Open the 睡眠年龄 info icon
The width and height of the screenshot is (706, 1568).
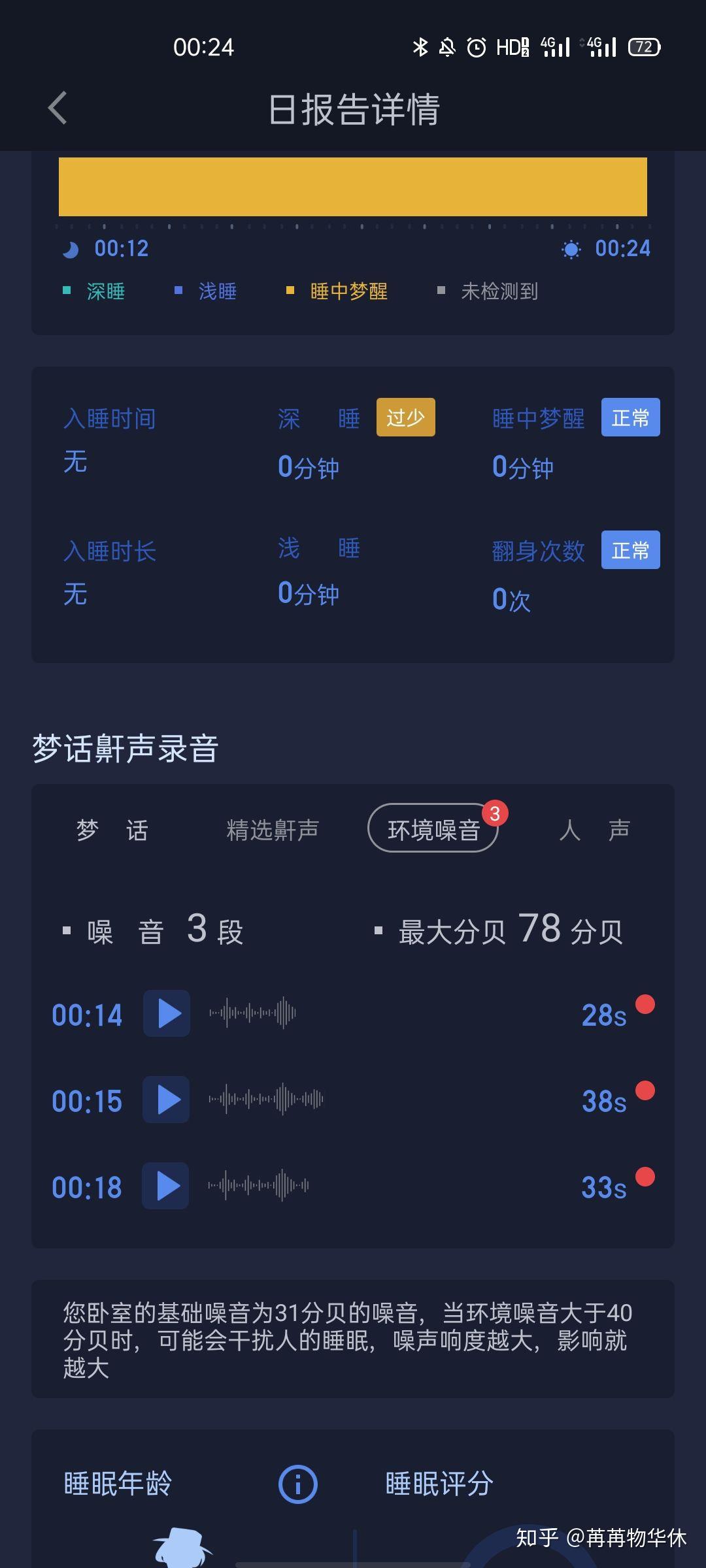(x=297, y=1484)
